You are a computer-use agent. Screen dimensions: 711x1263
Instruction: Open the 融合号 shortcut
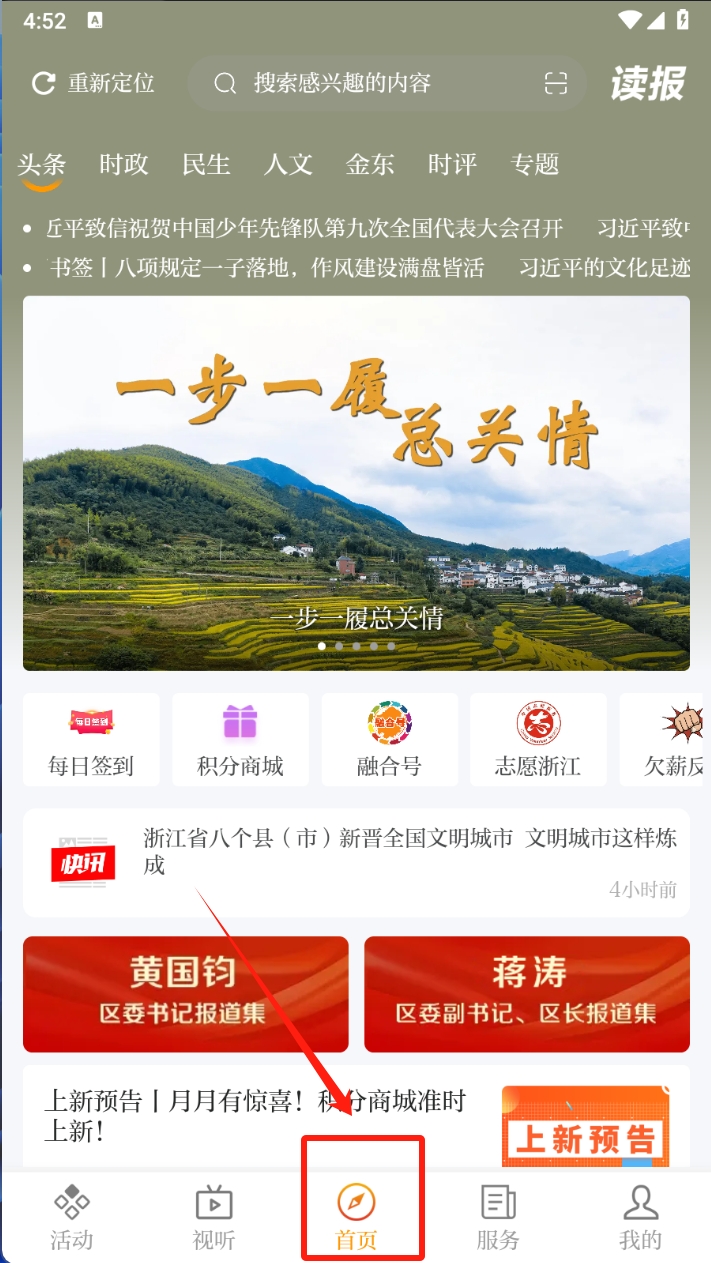(389, 740)
